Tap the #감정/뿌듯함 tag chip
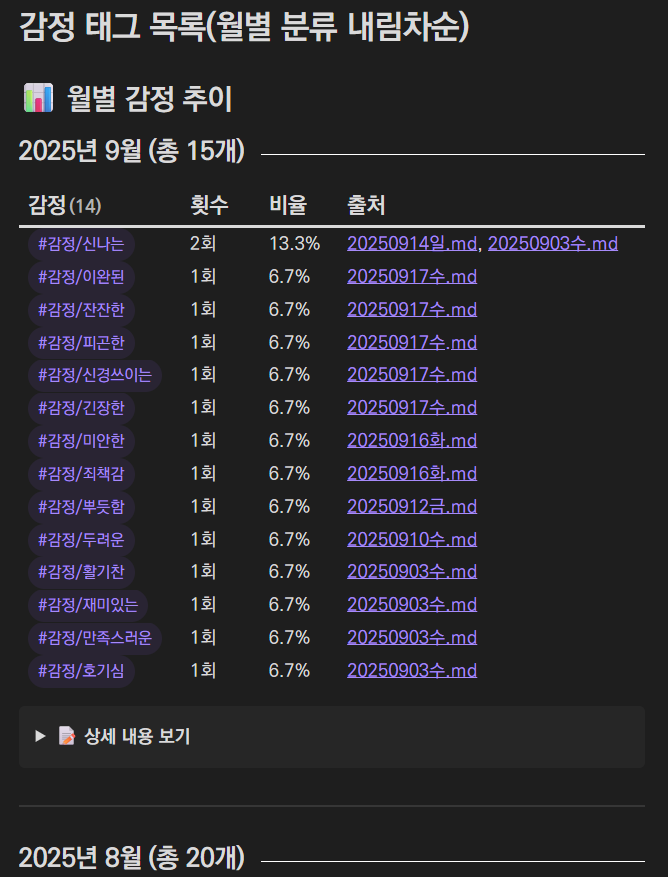 pyautogui.click(x=81, y=507)
